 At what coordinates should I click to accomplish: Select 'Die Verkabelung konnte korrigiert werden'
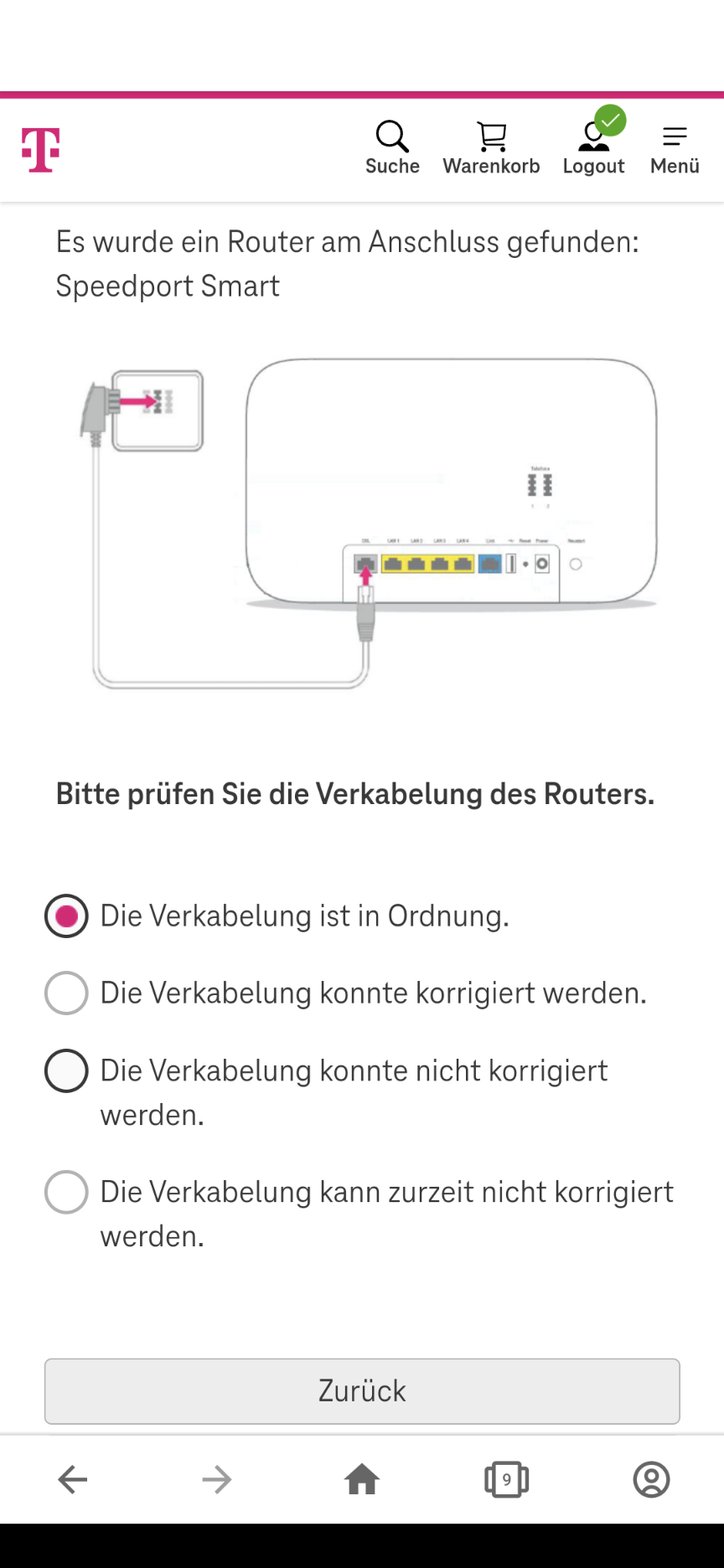pos(66,993)
